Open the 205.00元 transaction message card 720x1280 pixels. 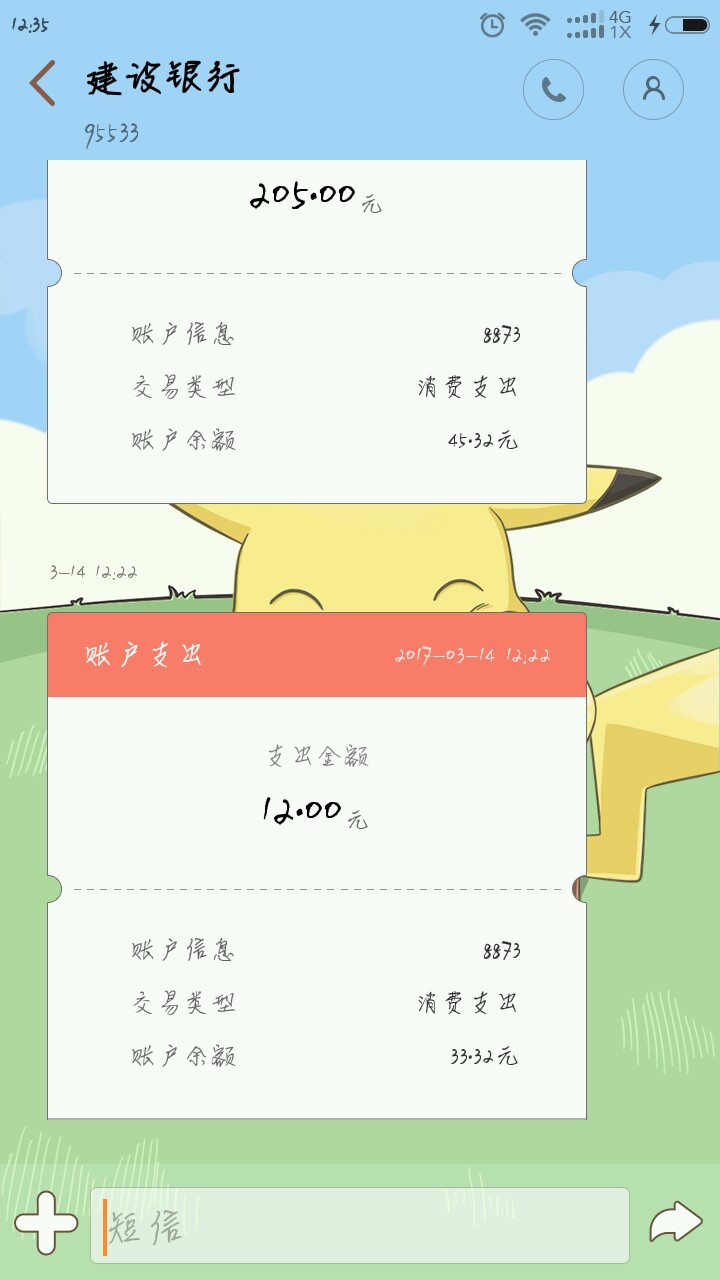point(316,330)
